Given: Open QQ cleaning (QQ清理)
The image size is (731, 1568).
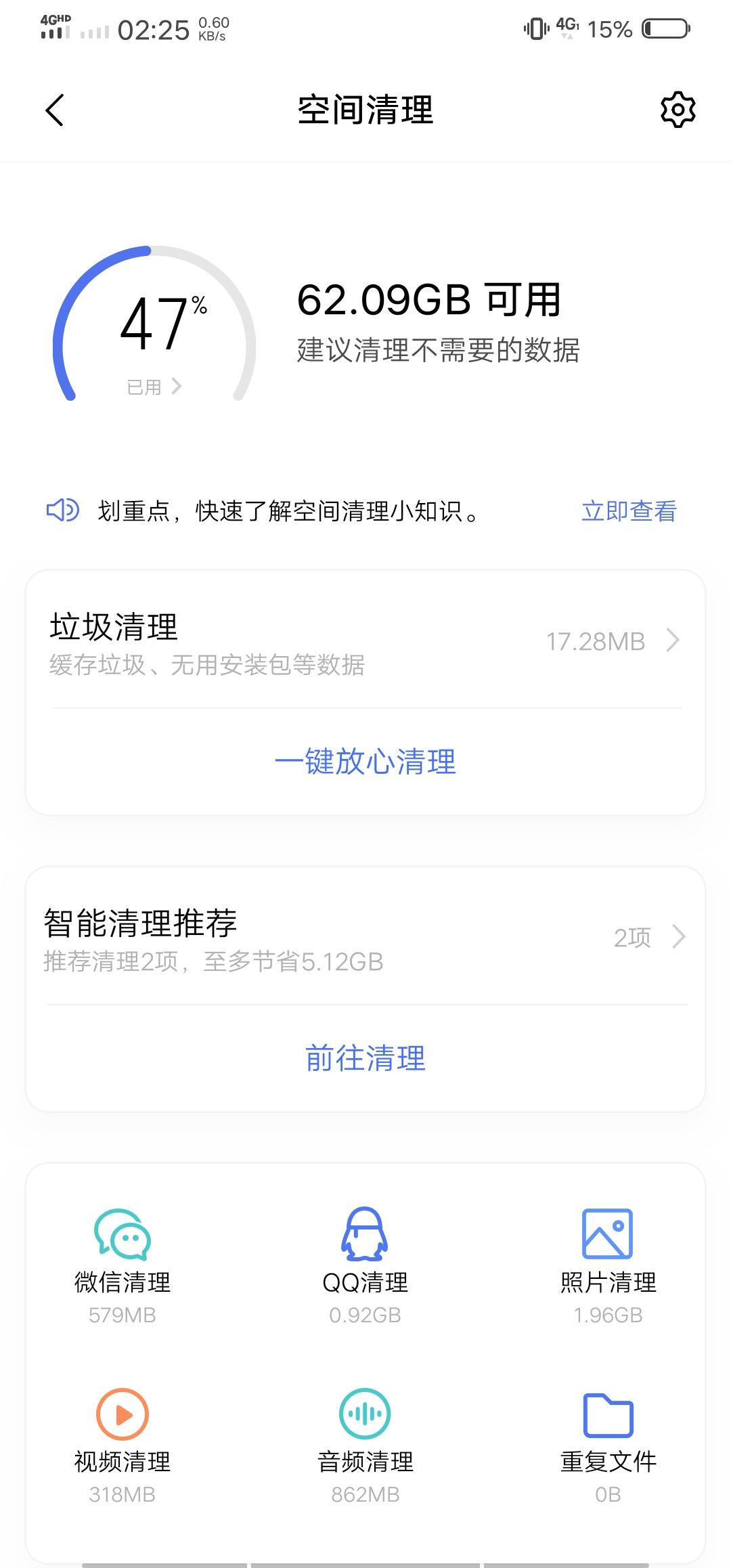Looking at the screenshot, I should (x=364, y=1256).
